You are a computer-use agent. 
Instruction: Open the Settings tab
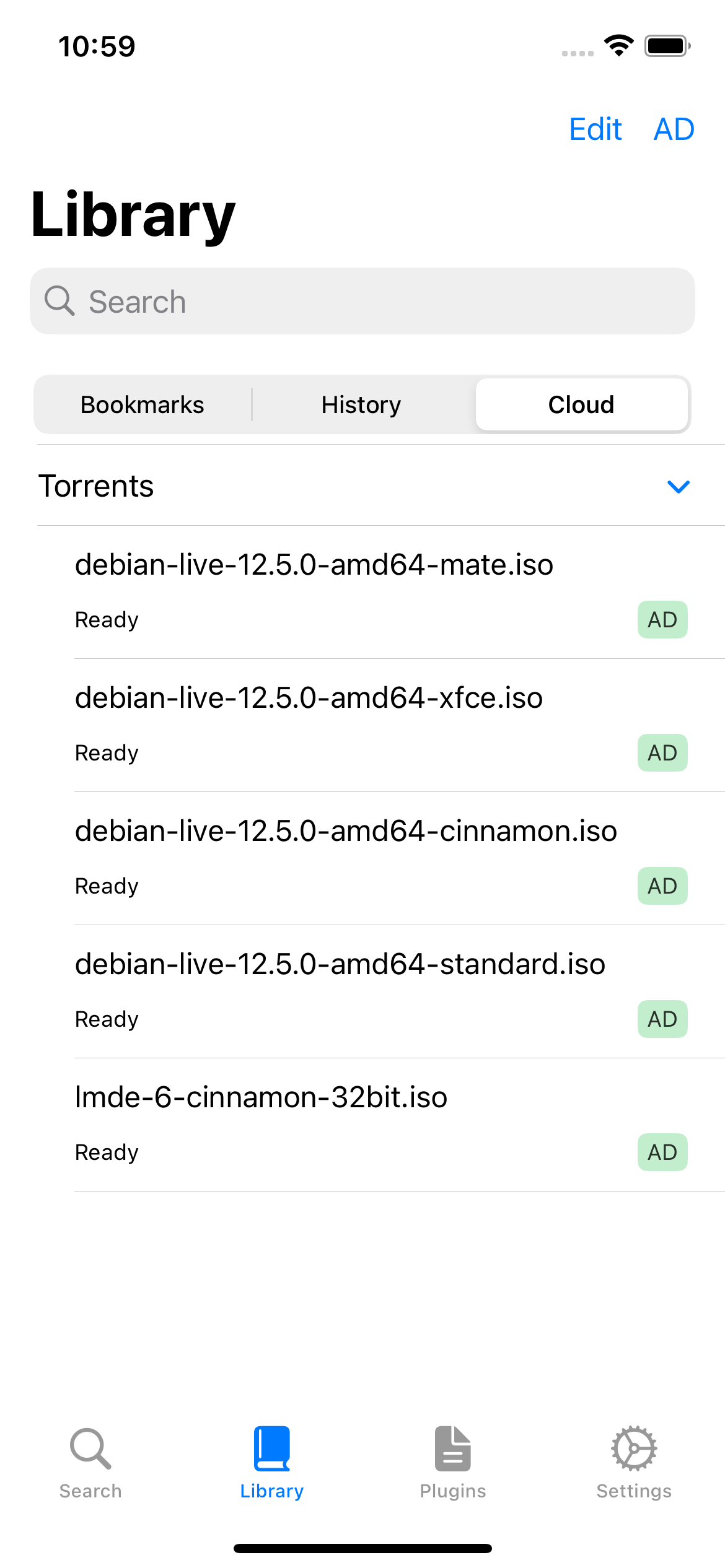634,1463
